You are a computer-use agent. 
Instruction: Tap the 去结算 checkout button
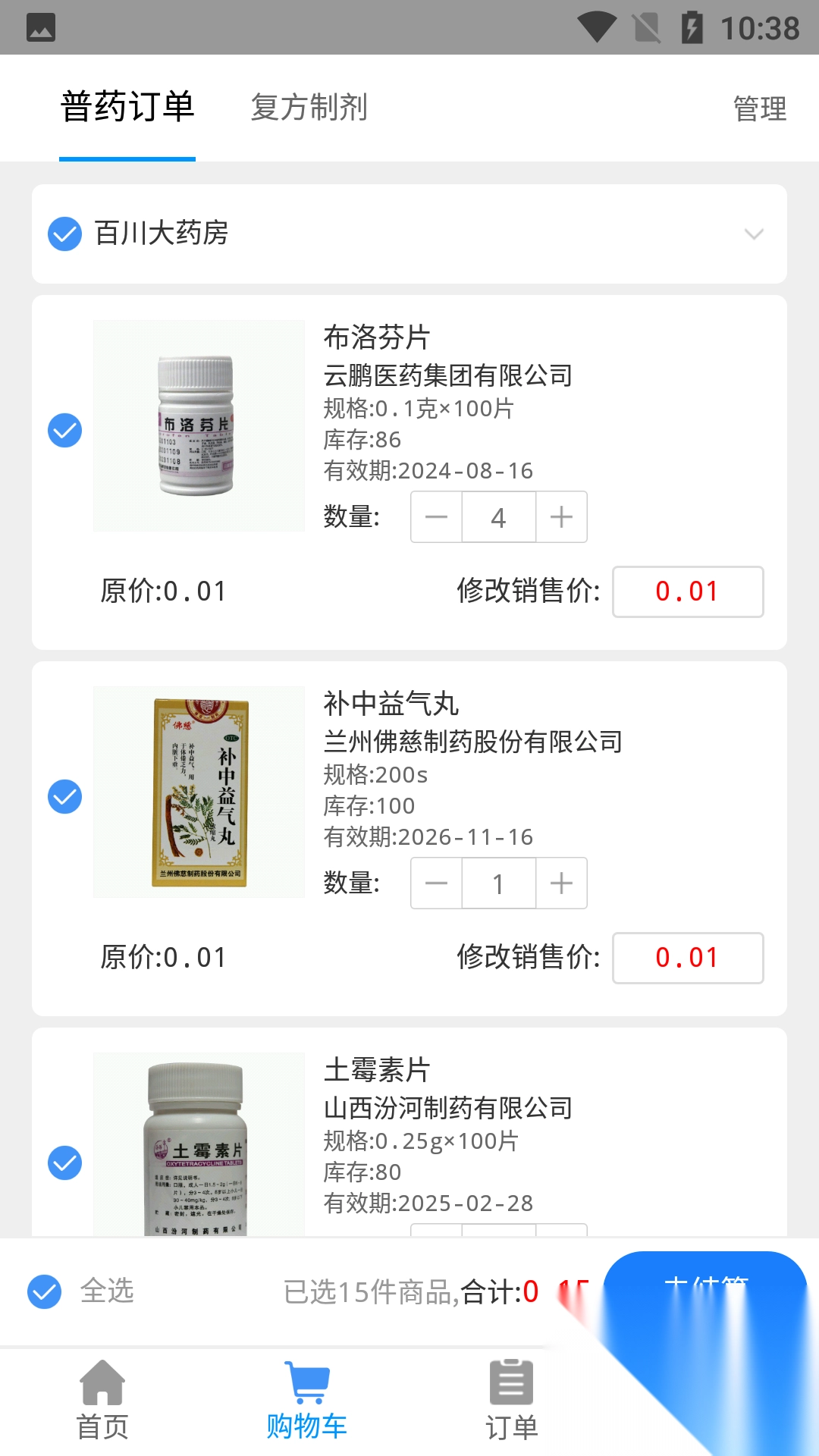pos(705,1282)
